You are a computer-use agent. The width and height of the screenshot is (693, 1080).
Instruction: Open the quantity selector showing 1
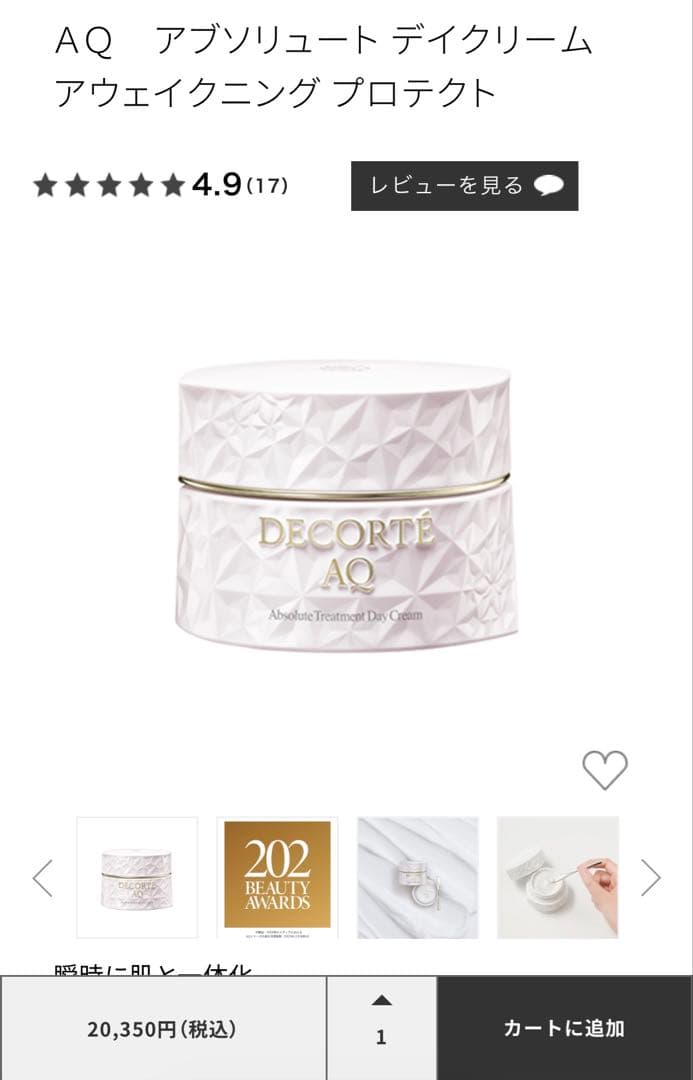click(381, 1027)
